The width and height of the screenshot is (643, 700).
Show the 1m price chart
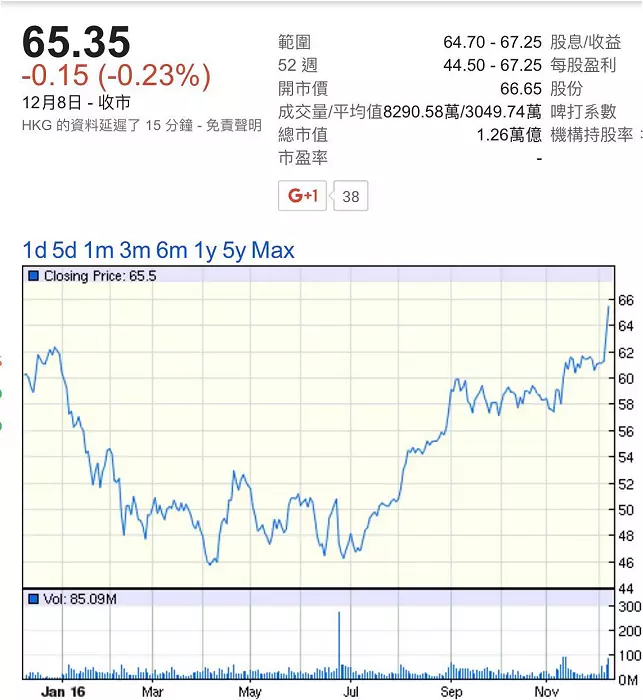tap(98, 250)
